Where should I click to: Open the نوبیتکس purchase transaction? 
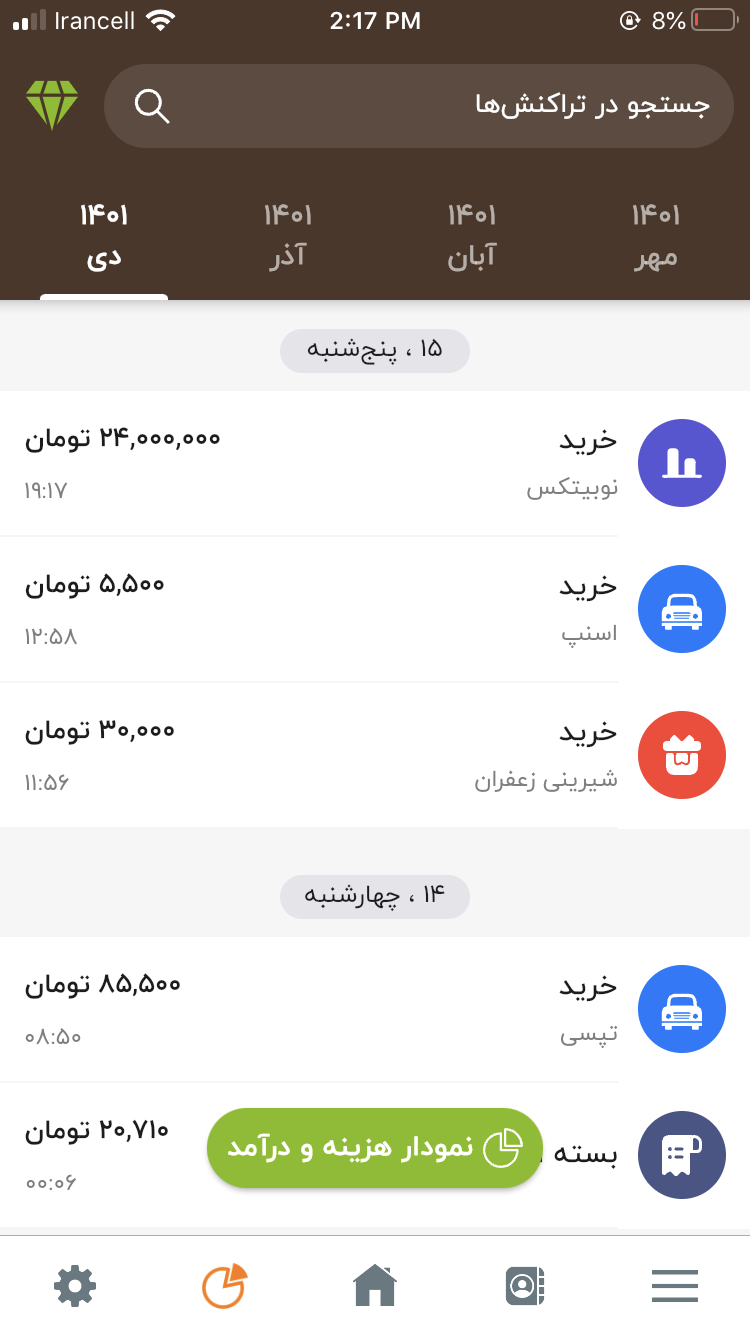click(x=375, y=463)
